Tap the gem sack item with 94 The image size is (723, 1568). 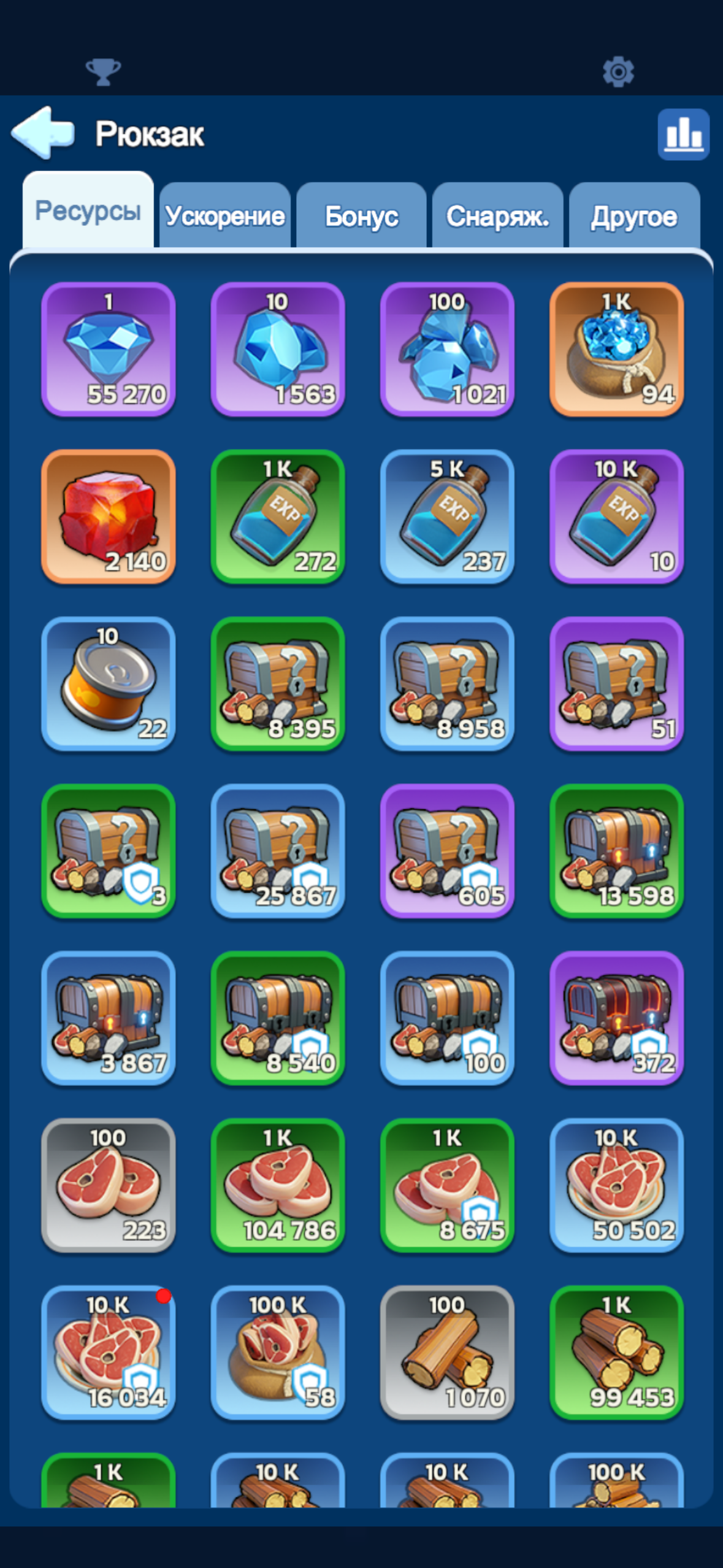pos(616,349)
